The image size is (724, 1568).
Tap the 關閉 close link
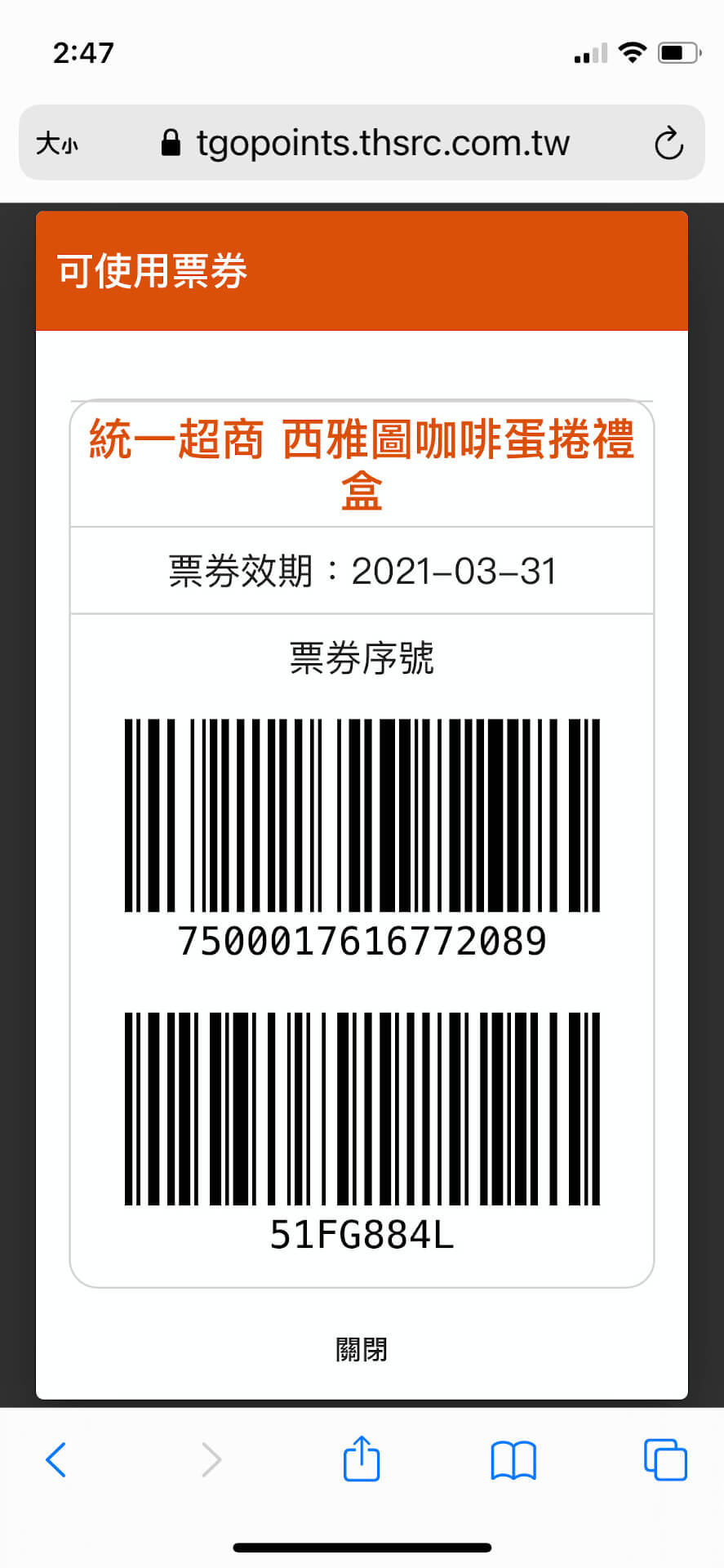(x=362, y=1349)
